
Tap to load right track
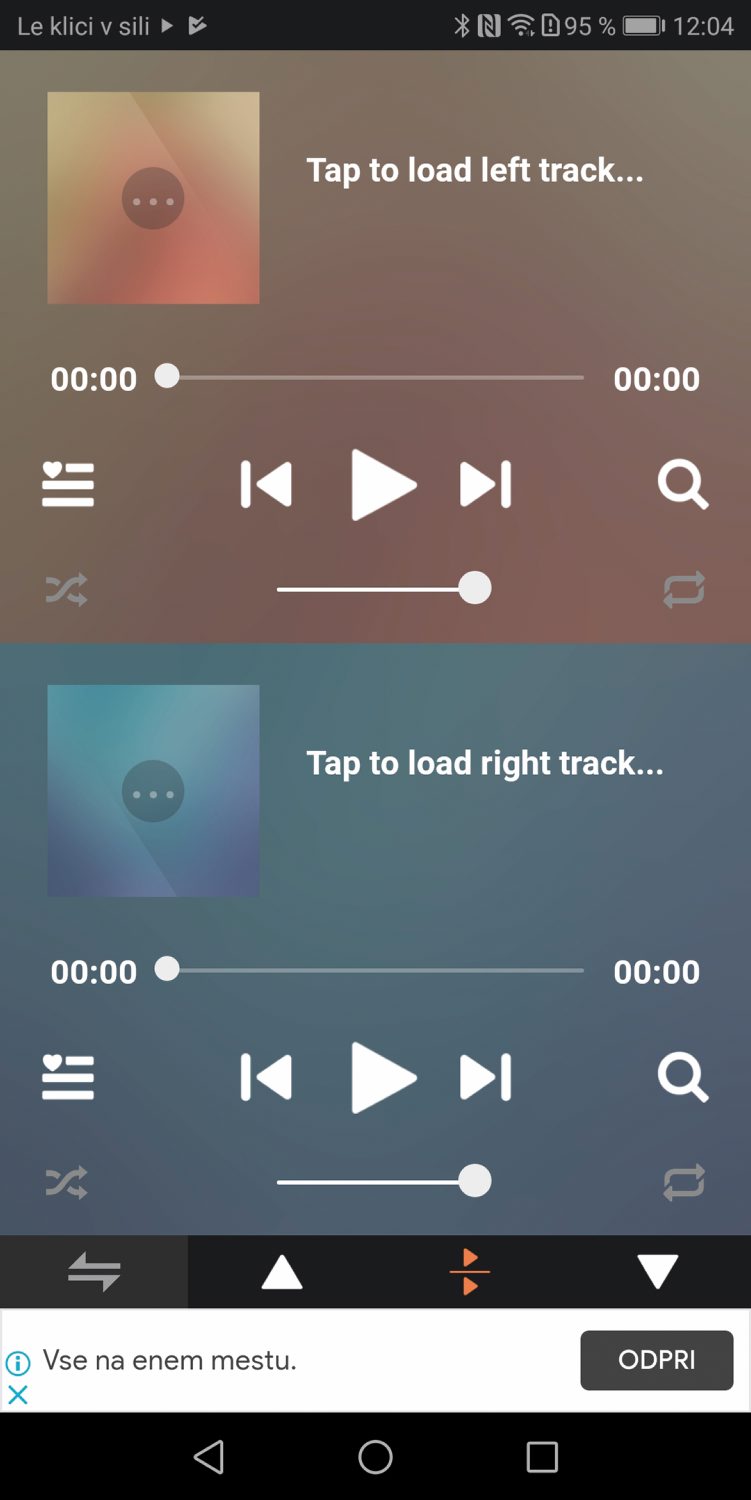coord(484,763)
